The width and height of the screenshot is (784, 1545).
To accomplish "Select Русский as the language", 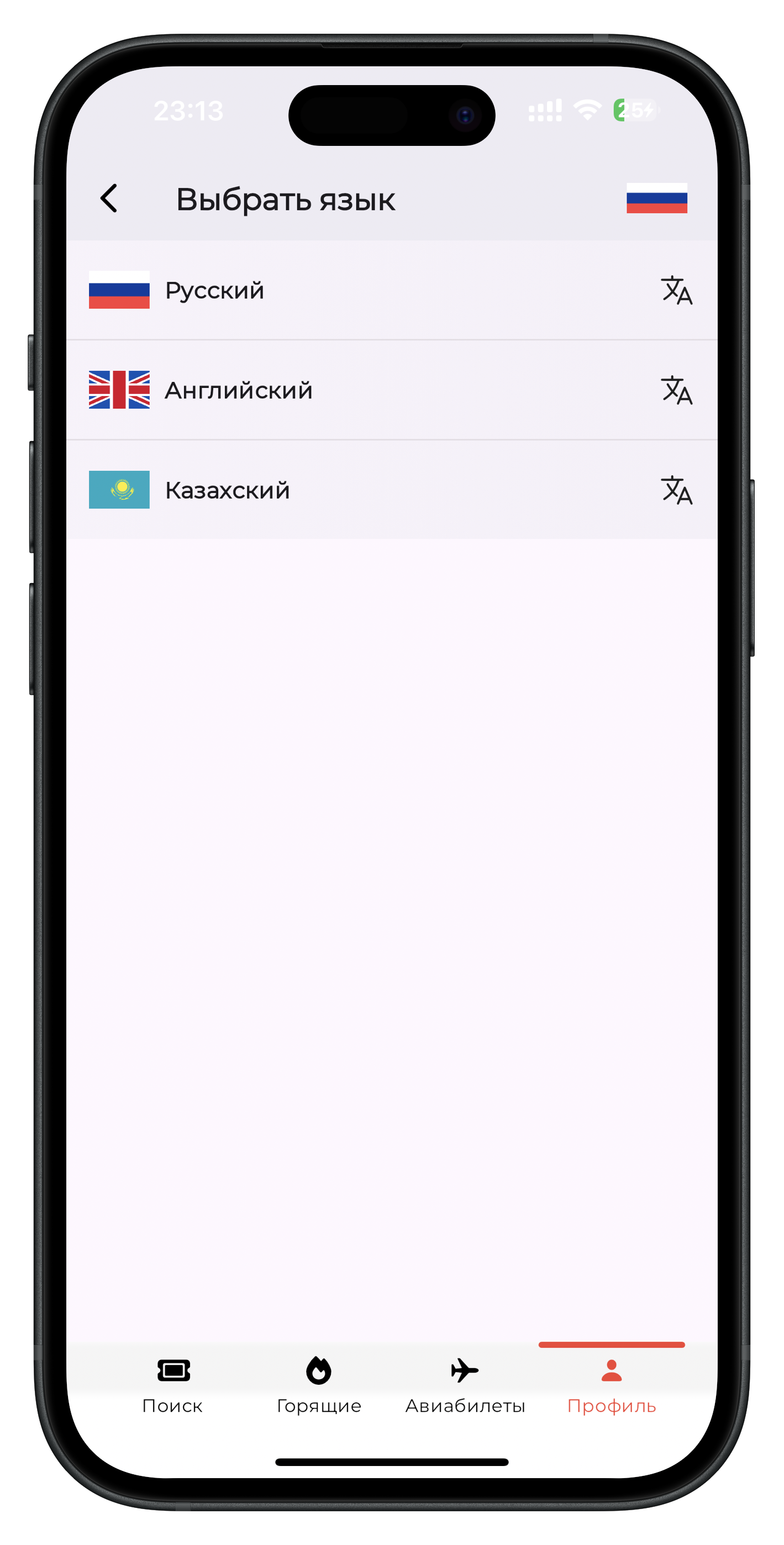I will click(392, 290).
